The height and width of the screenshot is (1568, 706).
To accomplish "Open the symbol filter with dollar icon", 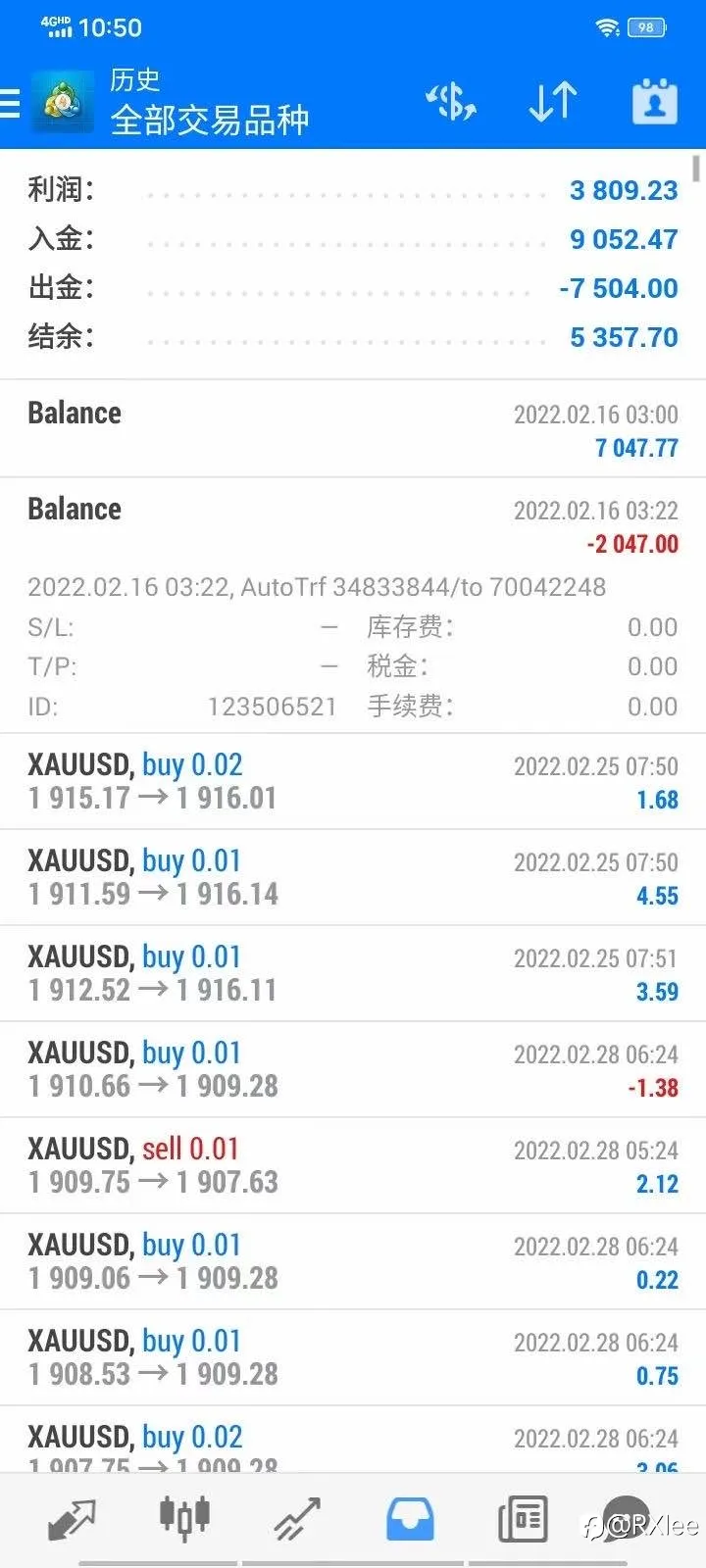I will point(451,102).
